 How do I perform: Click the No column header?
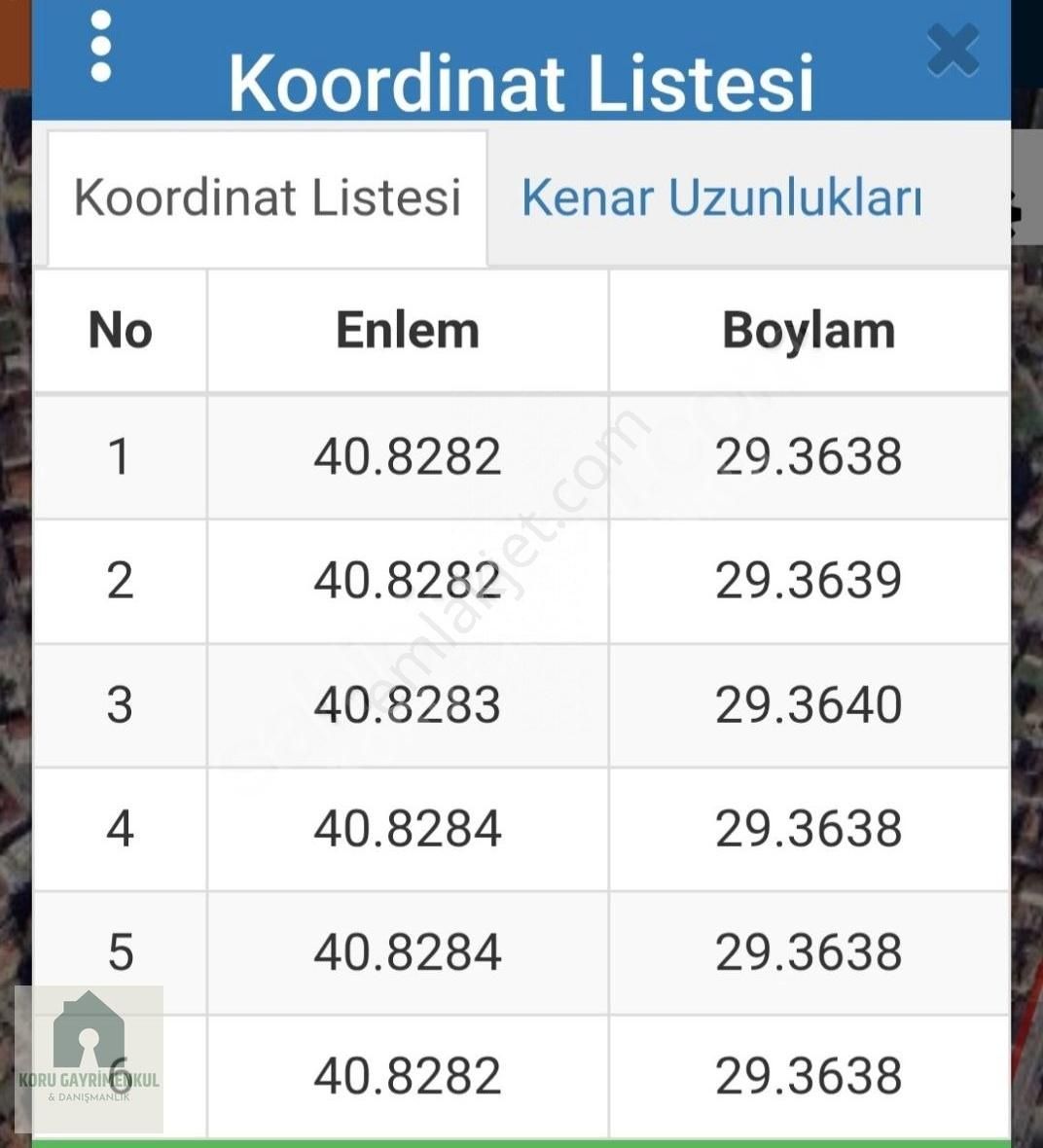click(120, 330)
